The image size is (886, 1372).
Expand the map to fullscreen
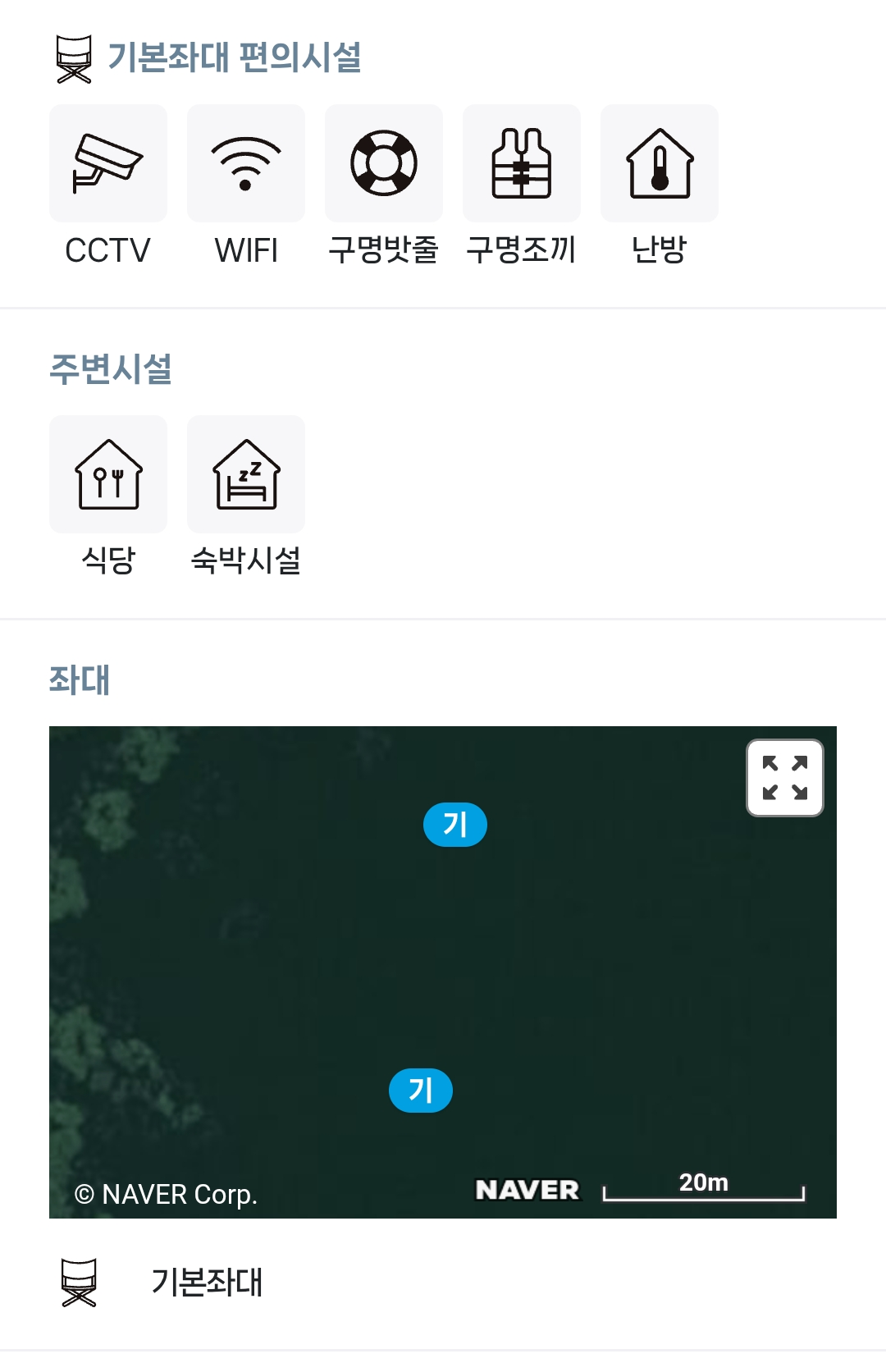tap(784, 778)
